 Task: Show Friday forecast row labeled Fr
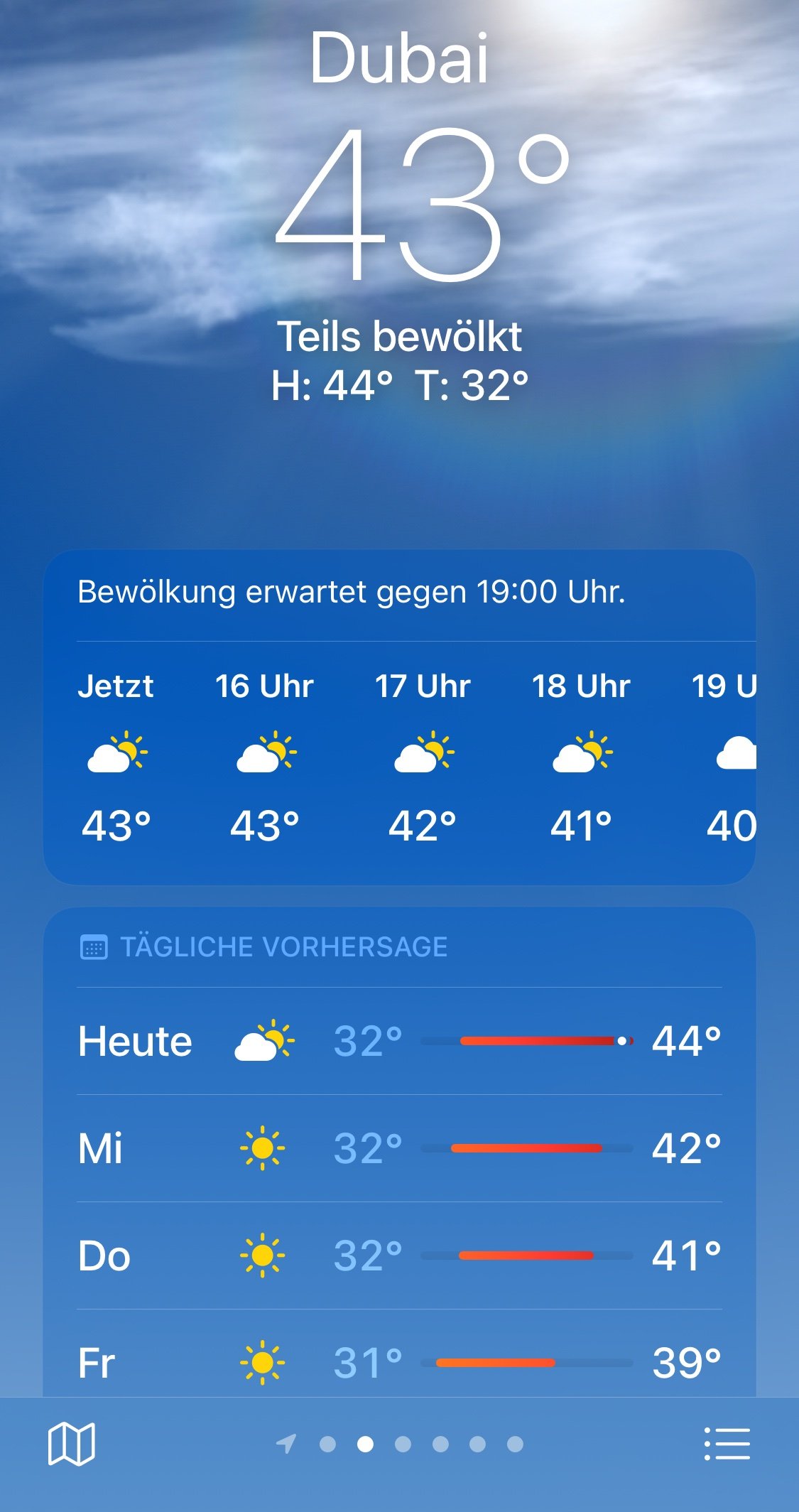tap(399, 1362)
